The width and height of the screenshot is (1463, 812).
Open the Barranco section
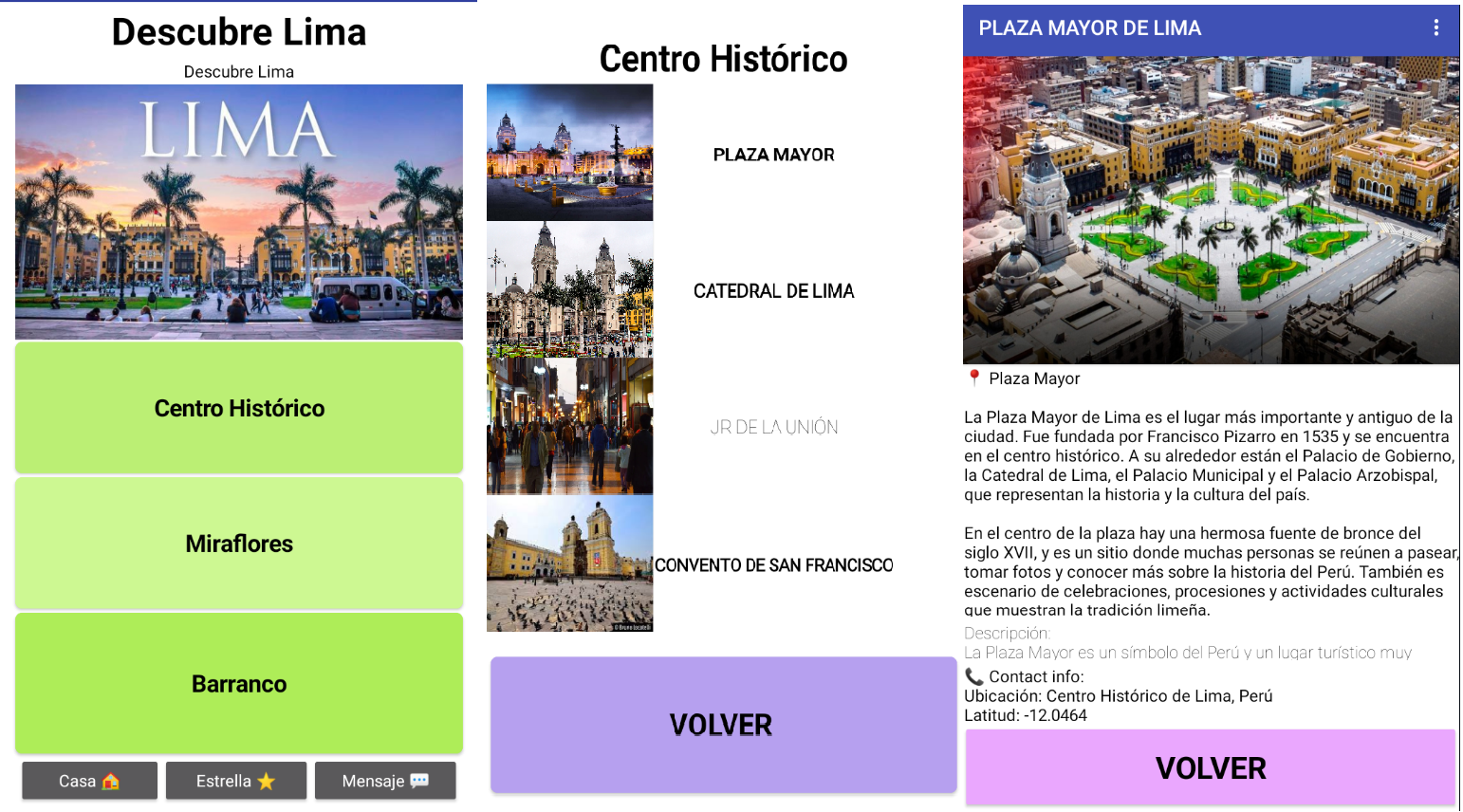[x=239, y=683]
